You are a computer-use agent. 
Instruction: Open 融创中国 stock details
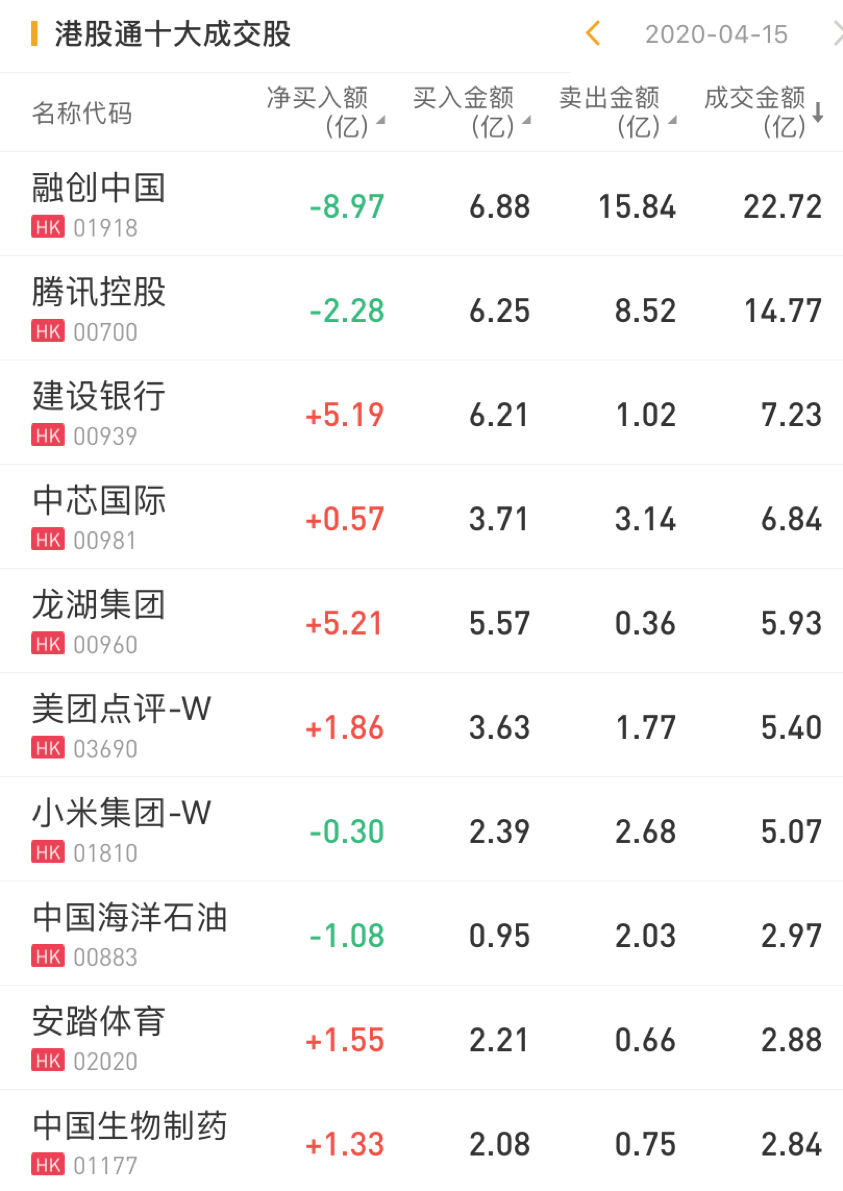pyautogui.click(x=99, y=204)
